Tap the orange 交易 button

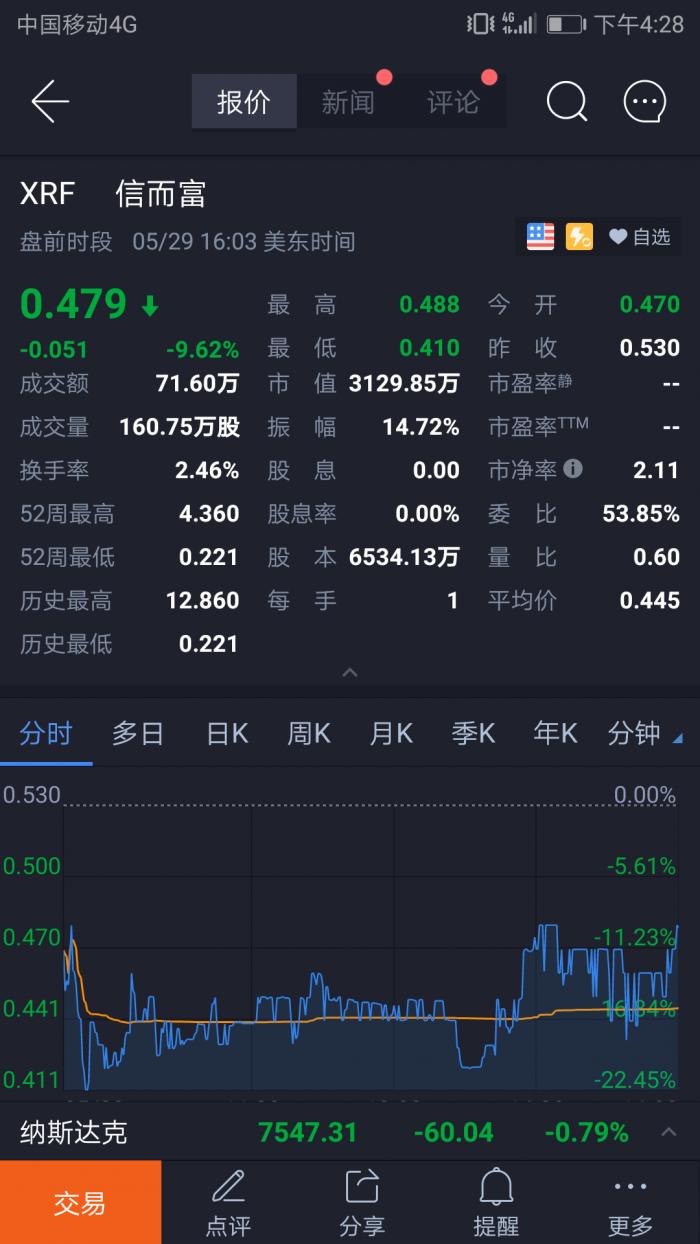80,1202
